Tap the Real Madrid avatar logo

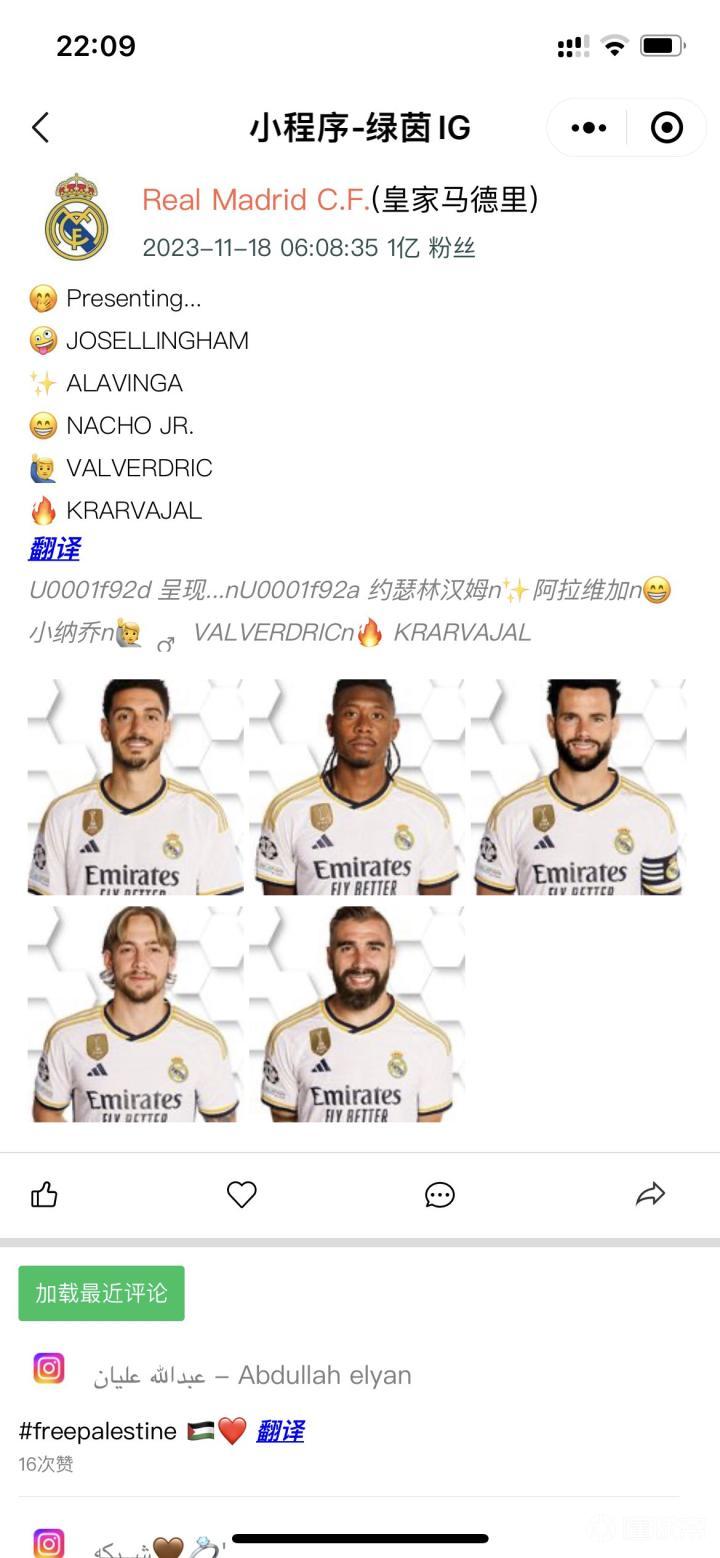point(76,218)
